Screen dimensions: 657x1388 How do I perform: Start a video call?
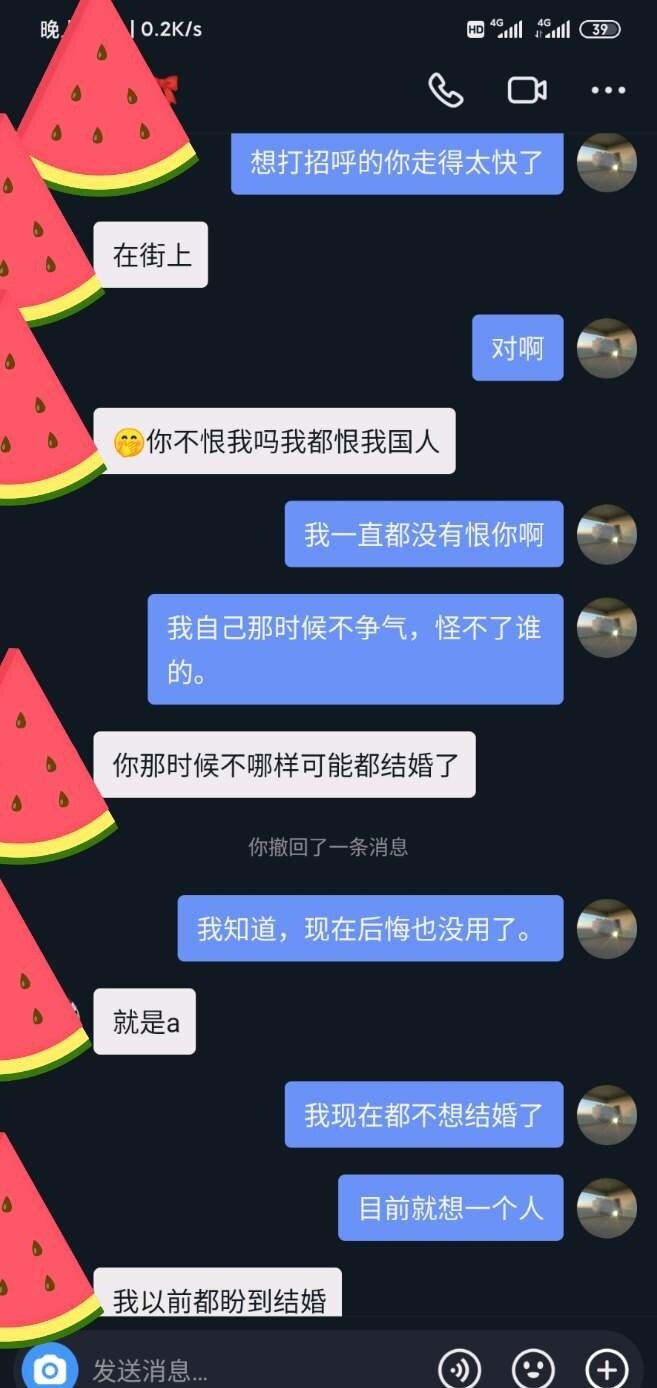(x=527, y=90)
